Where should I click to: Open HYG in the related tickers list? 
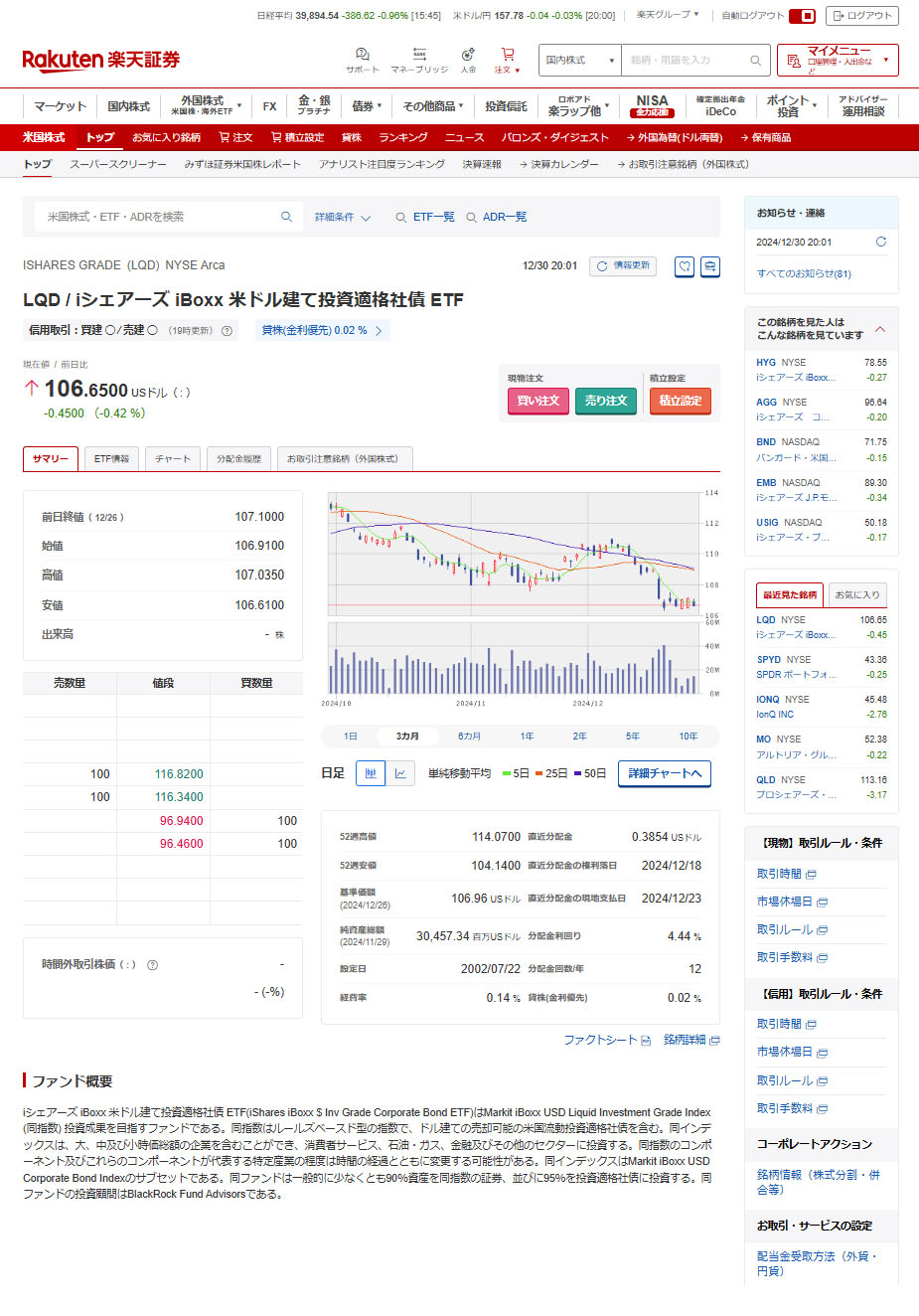point(766,363)
